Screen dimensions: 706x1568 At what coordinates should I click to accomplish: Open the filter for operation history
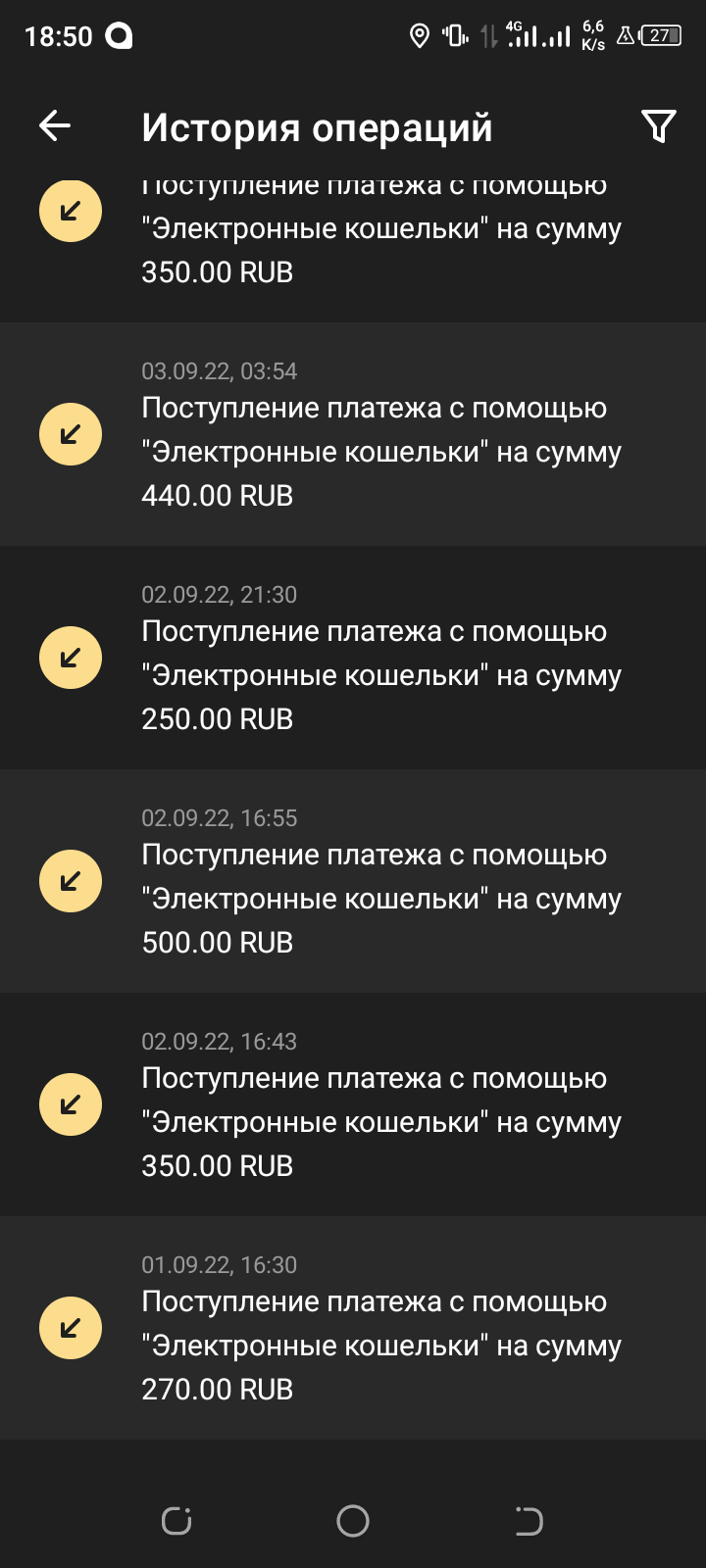(x=658, y=126)
